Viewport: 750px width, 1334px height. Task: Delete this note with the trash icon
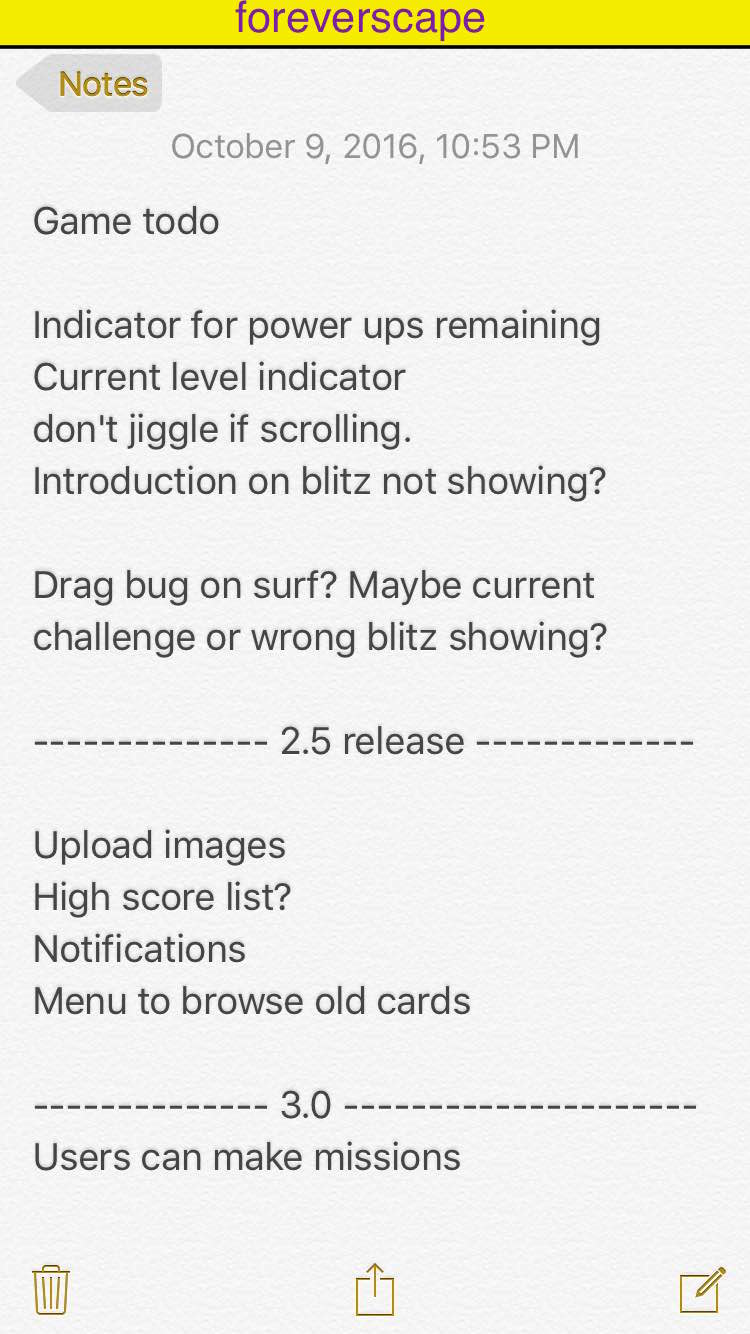click(51, 1290)
